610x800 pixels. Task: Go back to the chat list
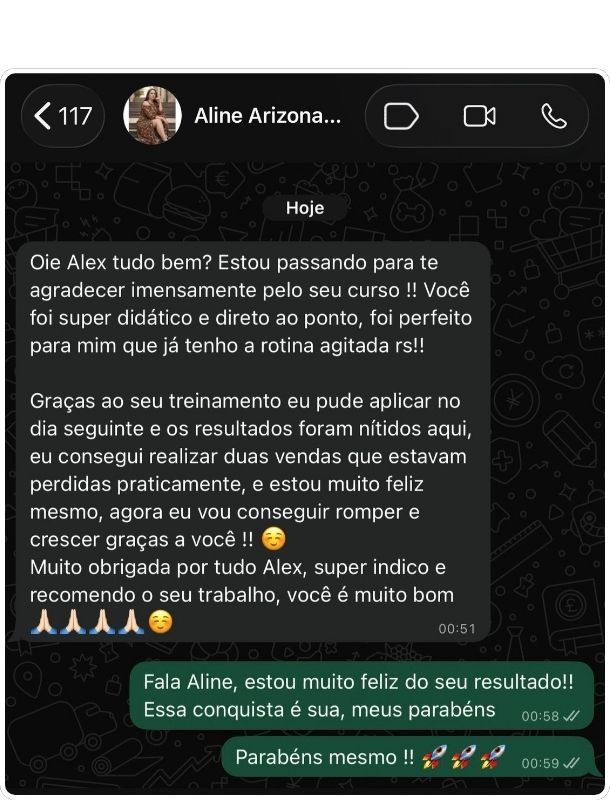62,116
